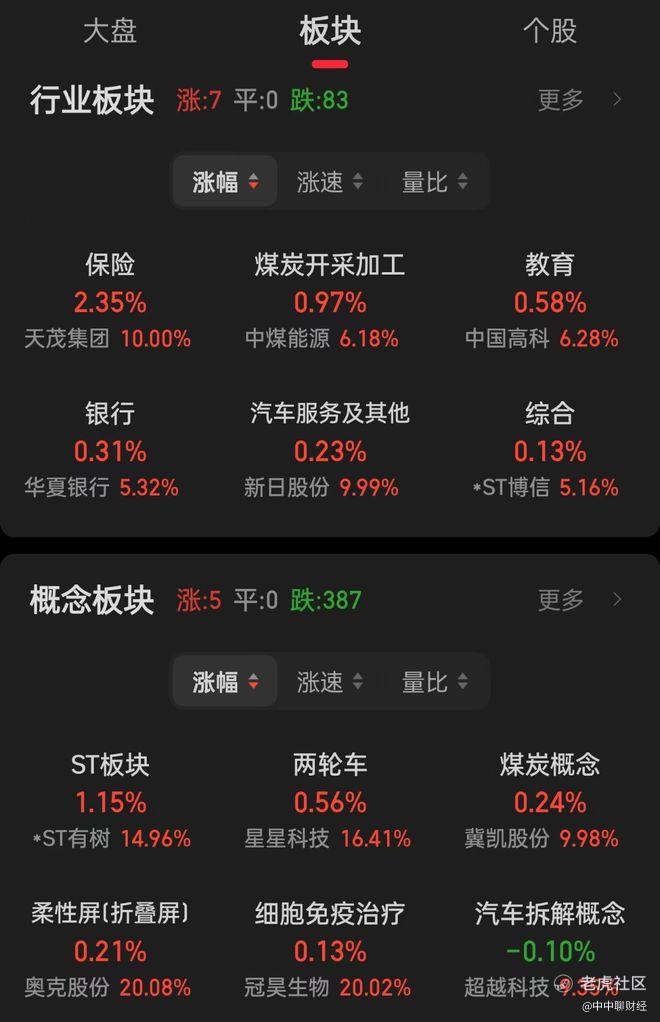Open 更多 for 概念板块
660x1022 pixels.
pos(579,600)
